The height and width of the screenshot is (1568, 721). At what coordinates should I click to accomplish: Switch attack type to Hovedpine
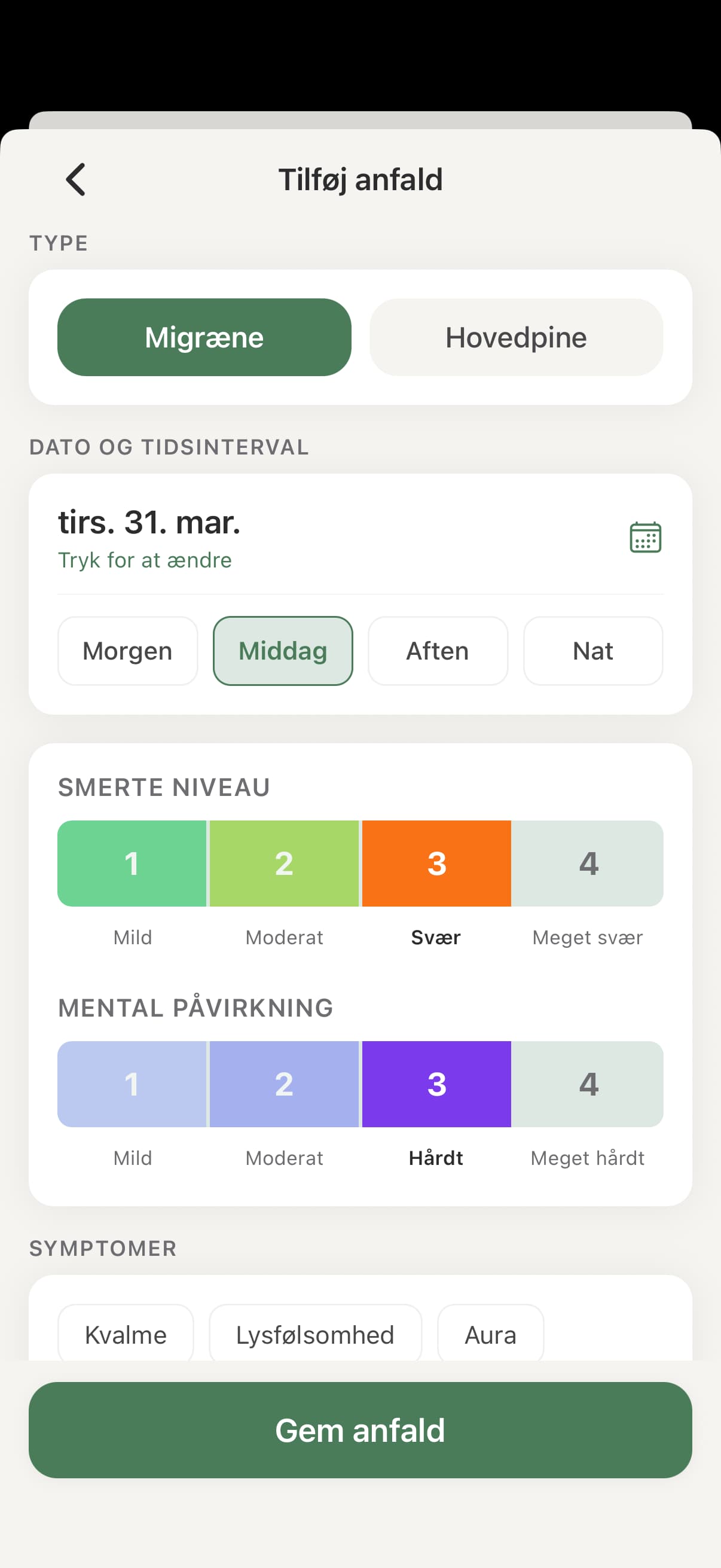(516, 337)
